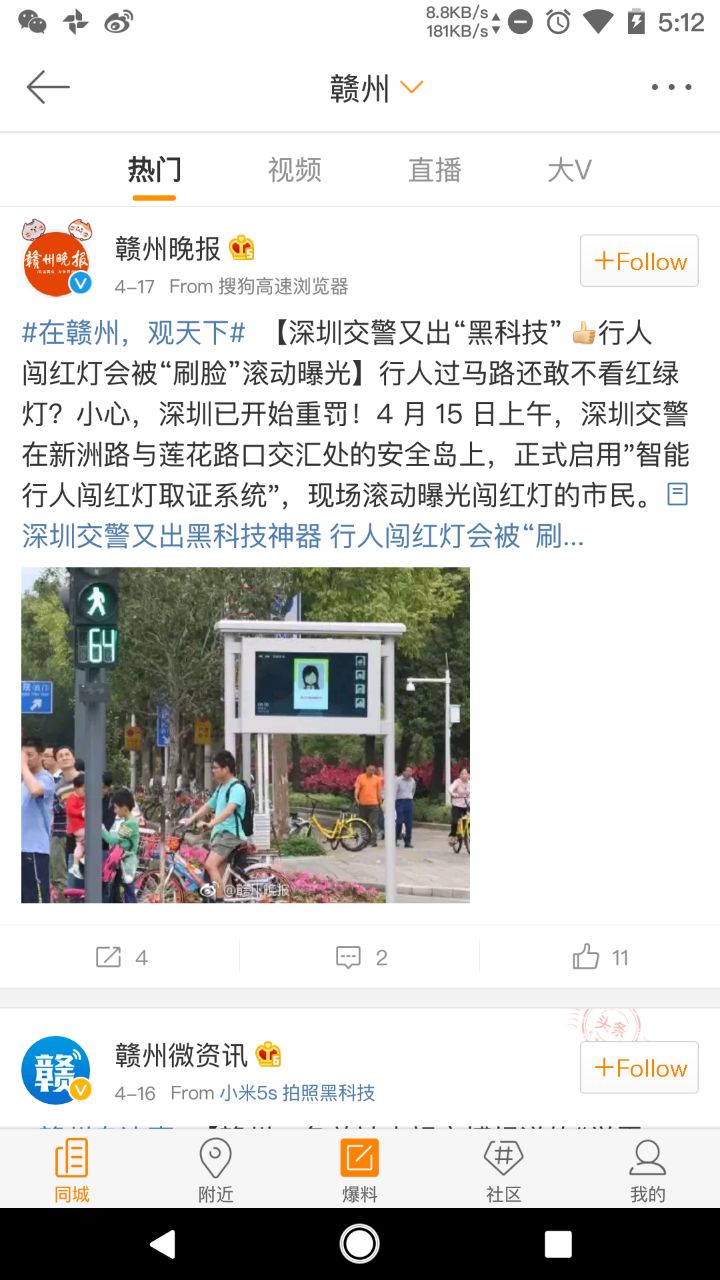The height and width of the screenshot is (1280, 720).
Task: Like the 赣州晚报 post
Action: [x=600, y=958]
